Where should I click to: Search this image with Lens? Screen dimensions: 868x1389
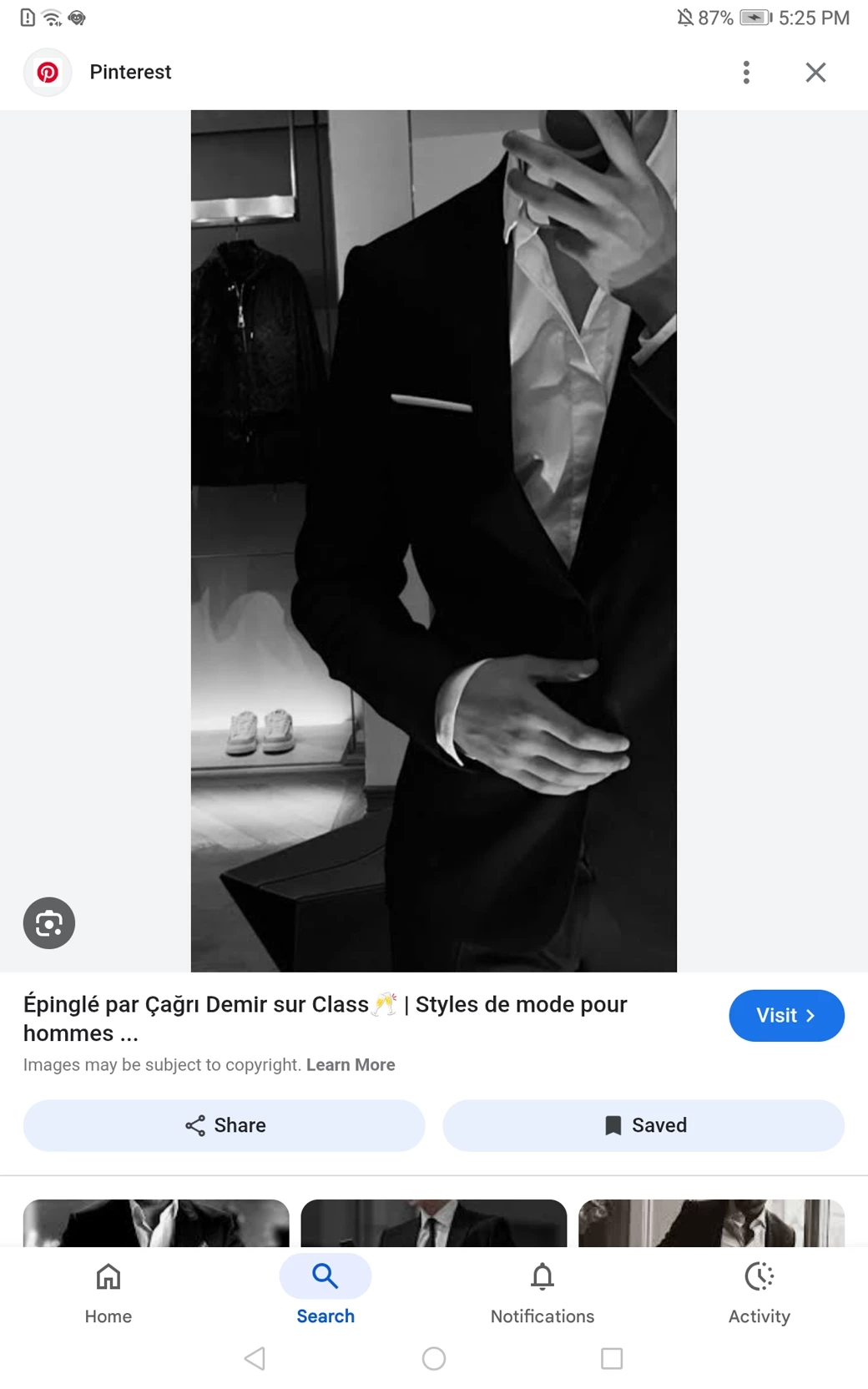49,923
